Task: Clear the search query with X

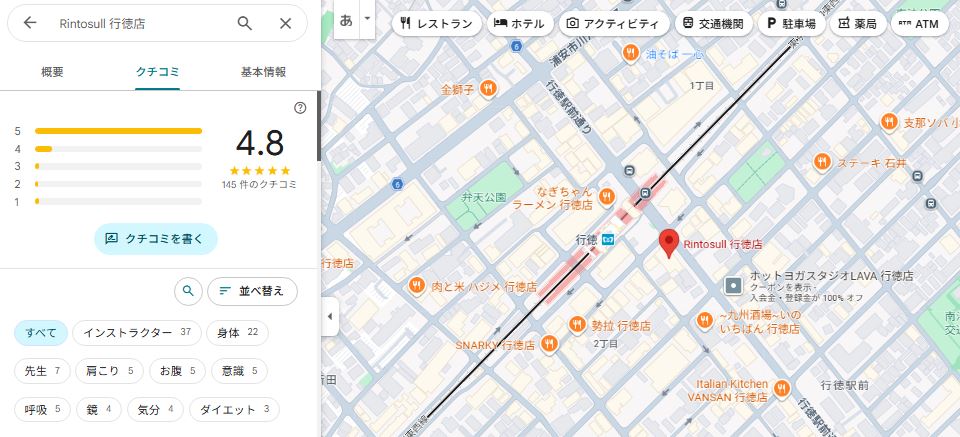Action: (286, 23)
